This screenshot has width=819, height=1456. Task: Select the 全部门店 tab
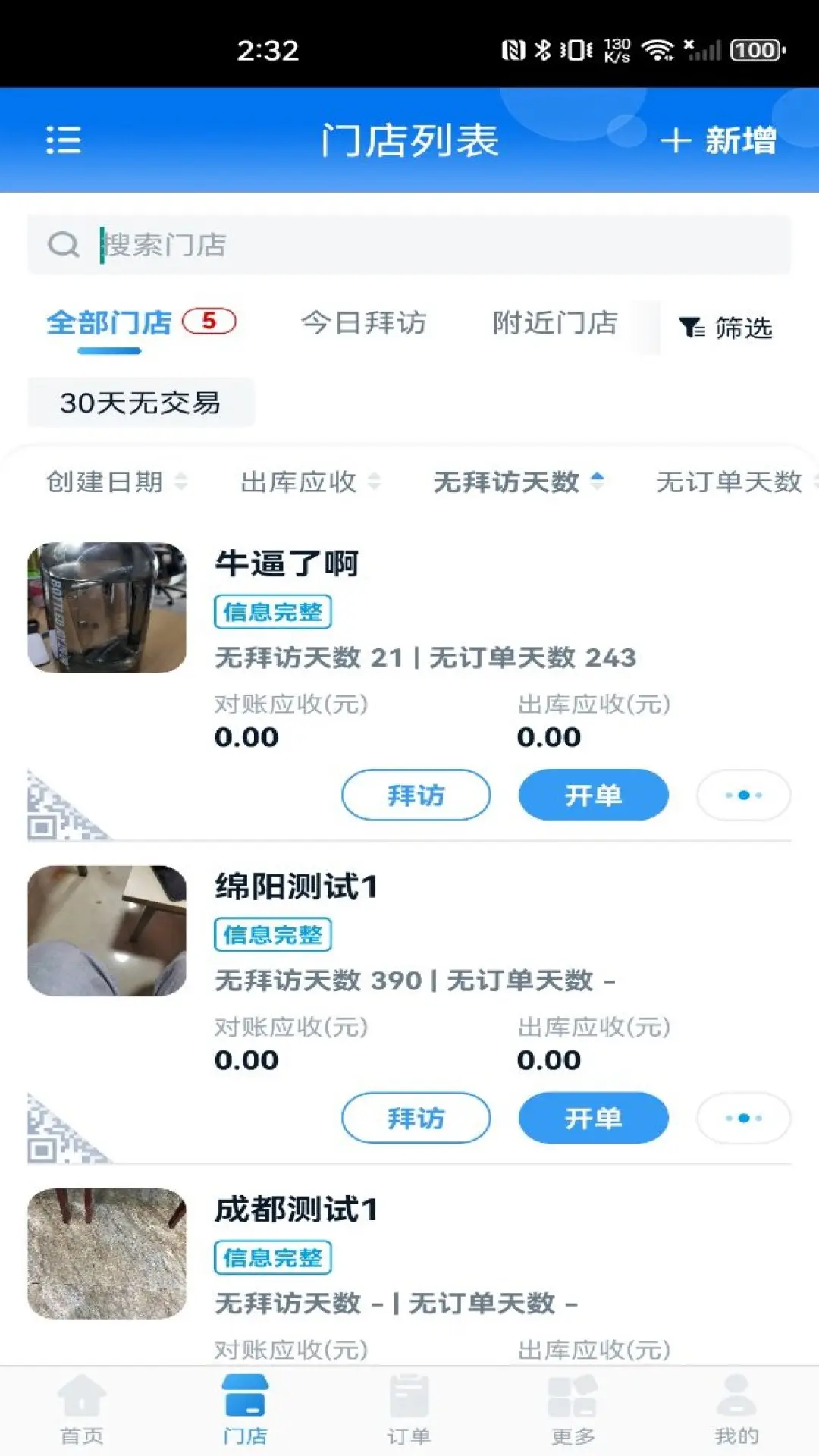point(110,323)
